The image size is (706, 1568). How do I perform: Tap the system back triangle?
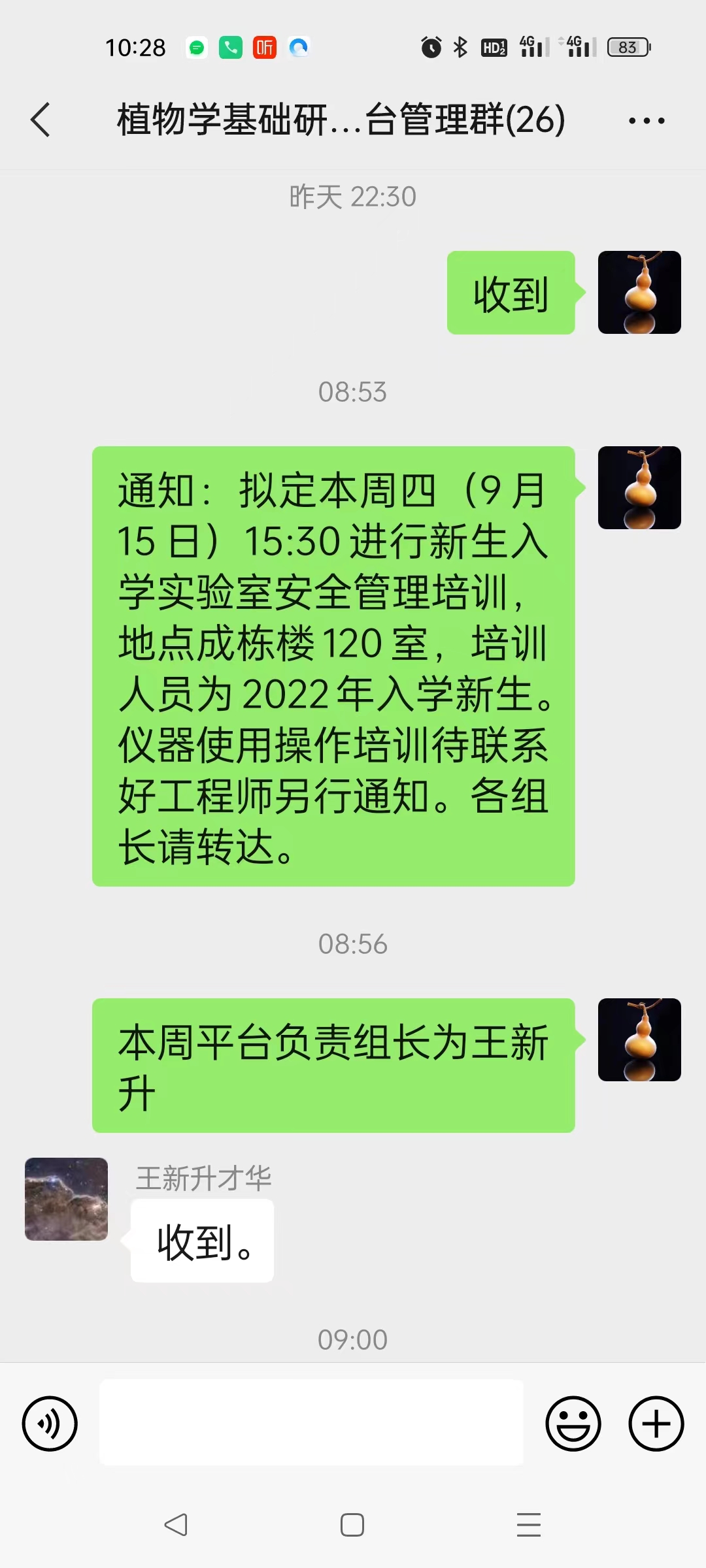[x=176, y=1525]
